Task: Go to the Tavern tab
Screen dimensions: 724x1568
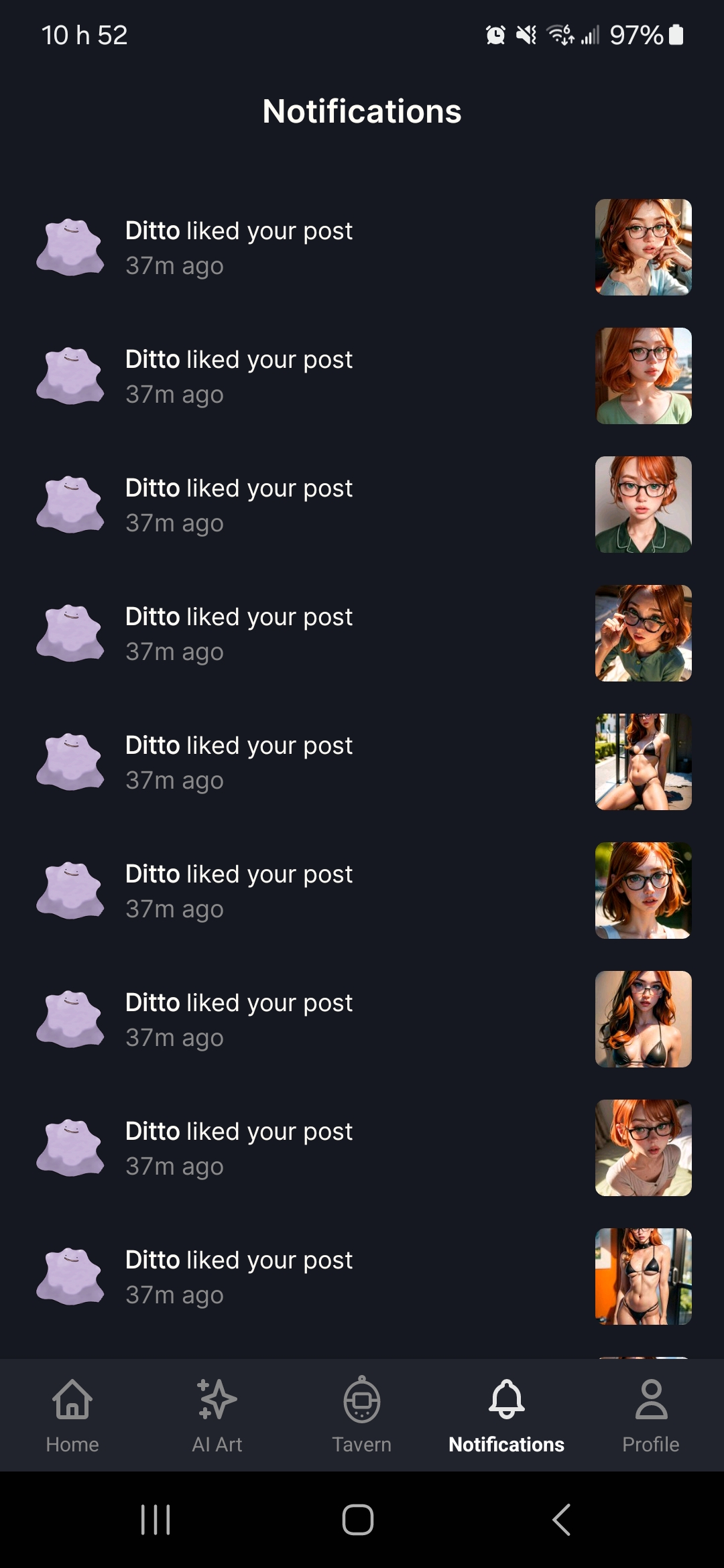Action: coord(362,1415)
